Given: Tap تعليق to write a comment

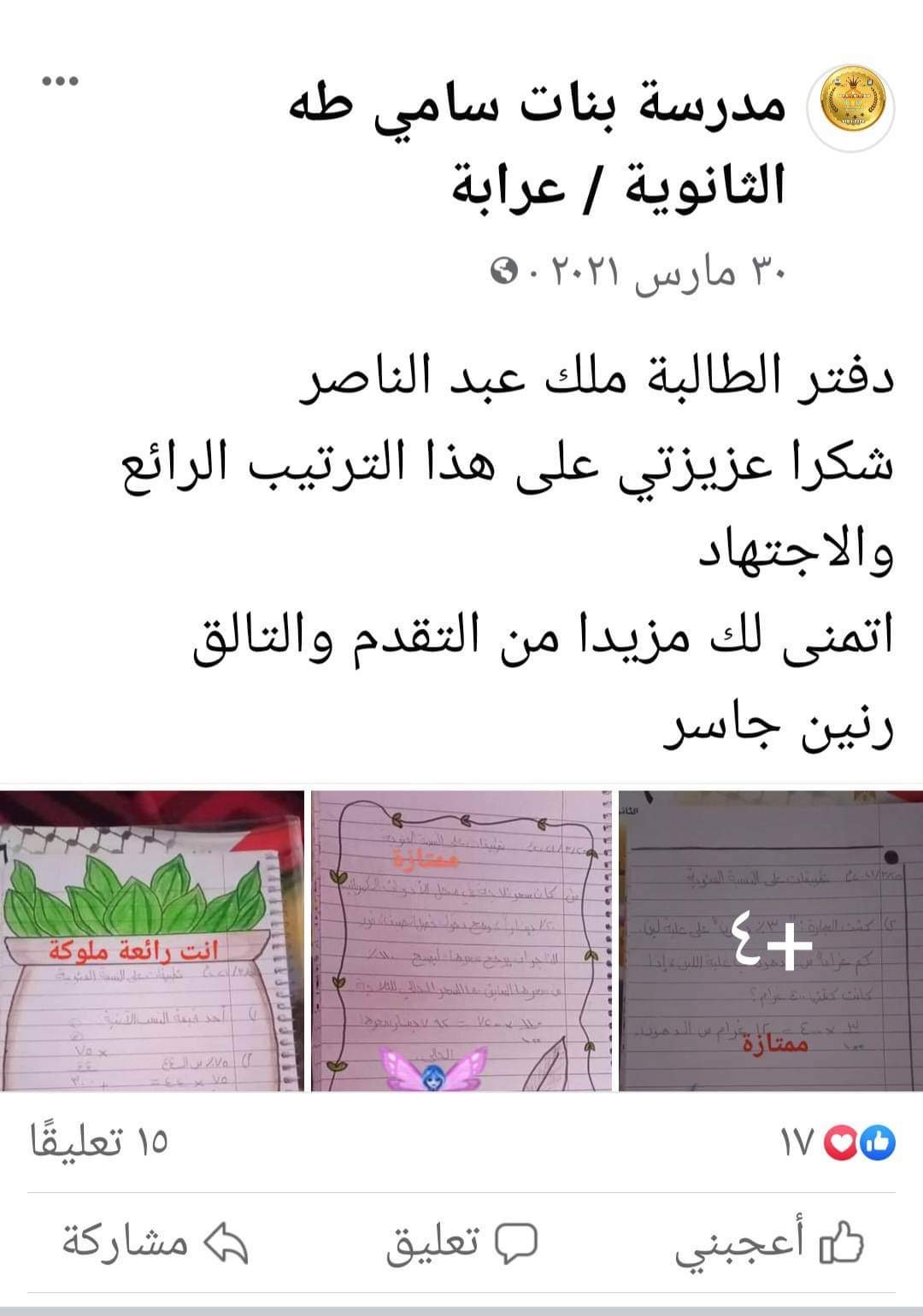Looking at the screenshot, I should tap(461, 1244).
